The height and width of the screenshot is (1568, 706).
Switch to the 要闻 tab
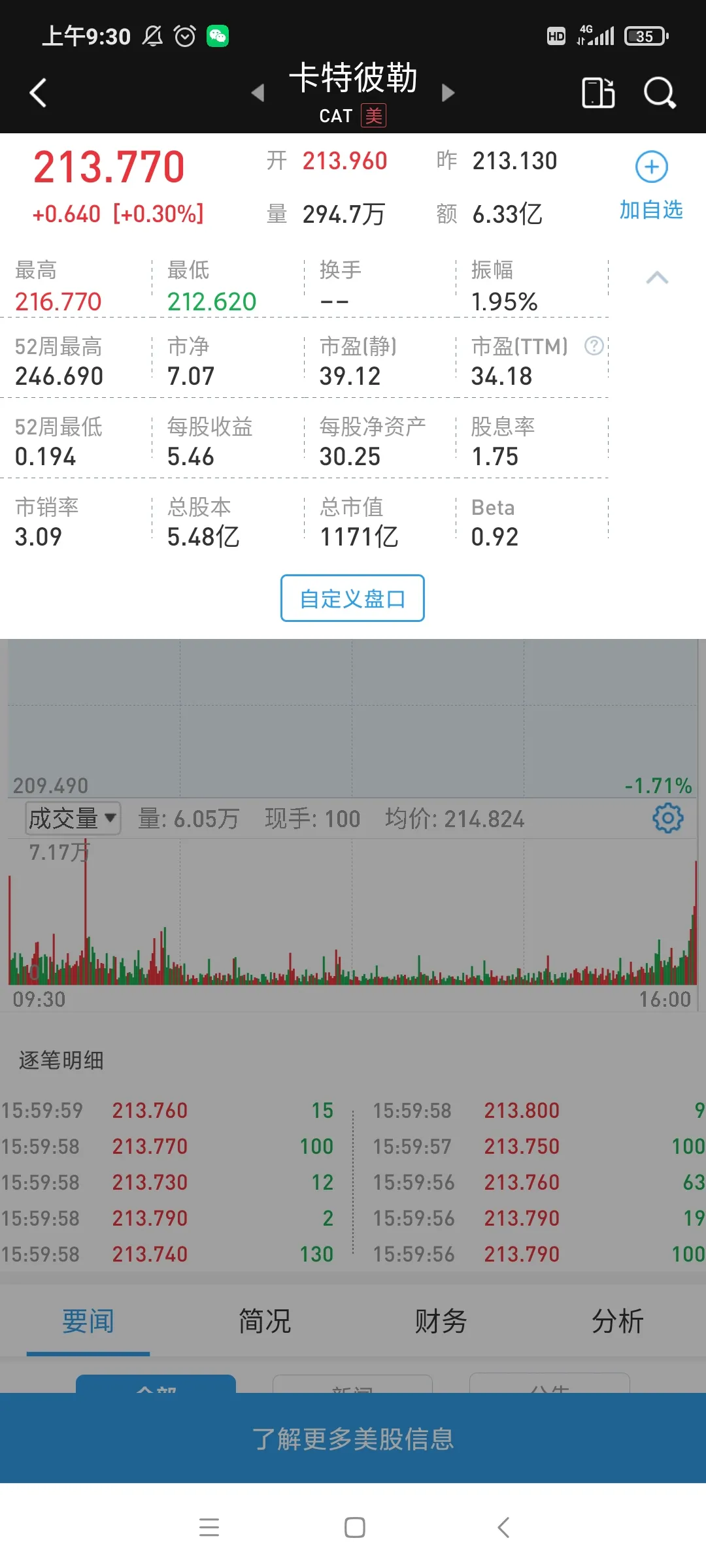(88, 1321)
